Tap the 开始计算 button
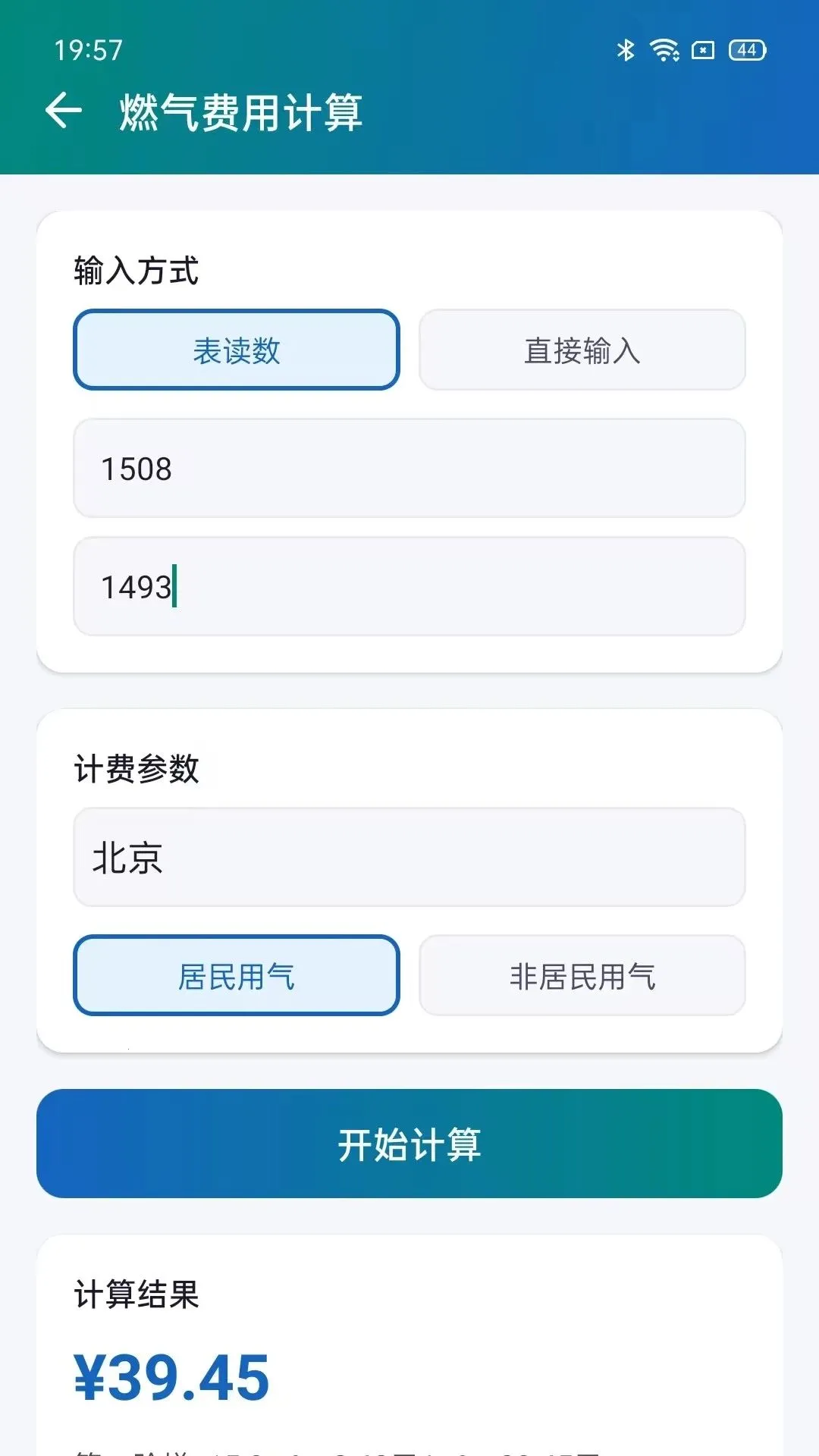Screen dimensions: 819x1456 click(x=409, y=1144)
